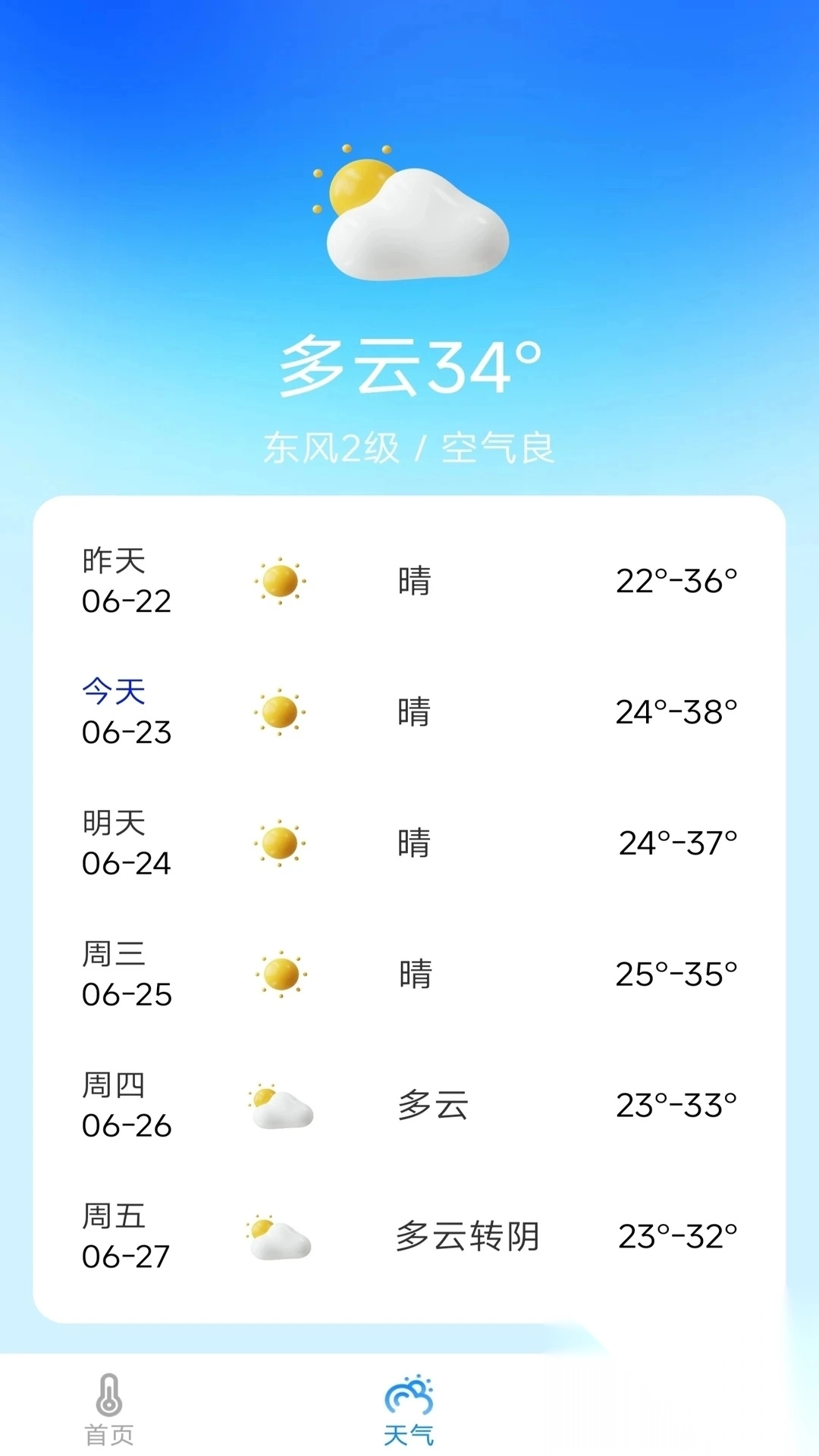
Task: Tap the 25°-35° range on 周三 row
Action: (677, 974)
